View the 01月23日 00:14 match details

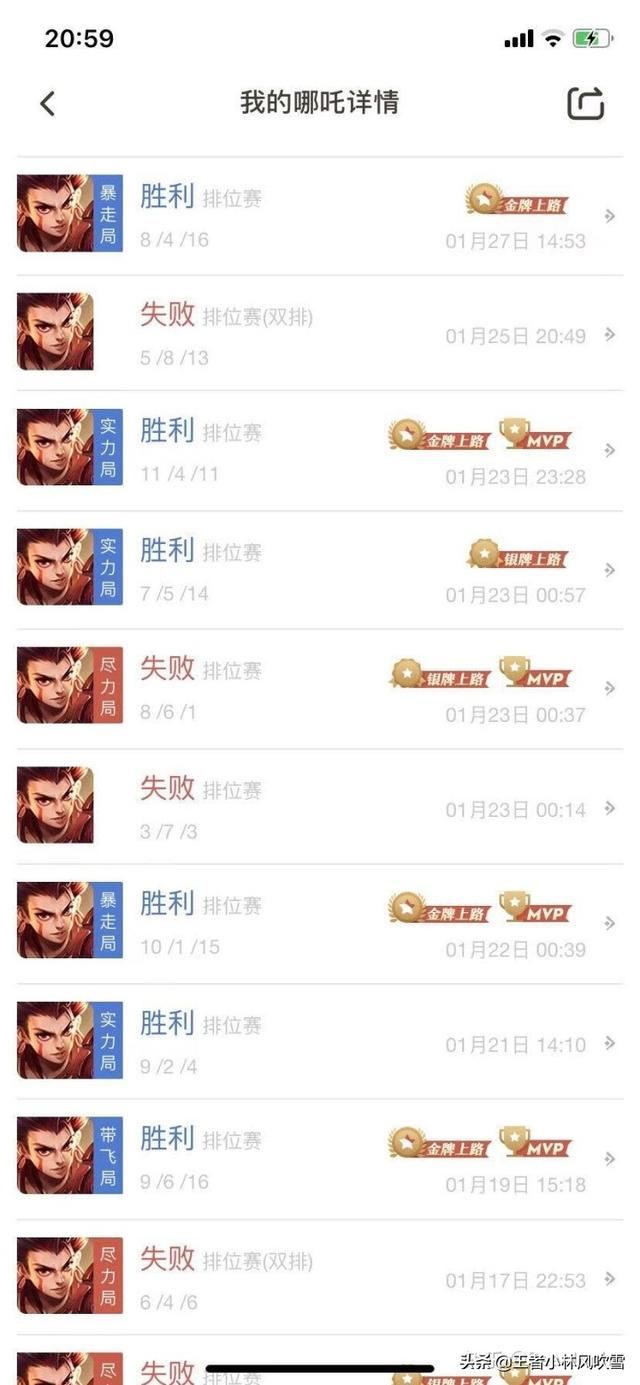320,807
